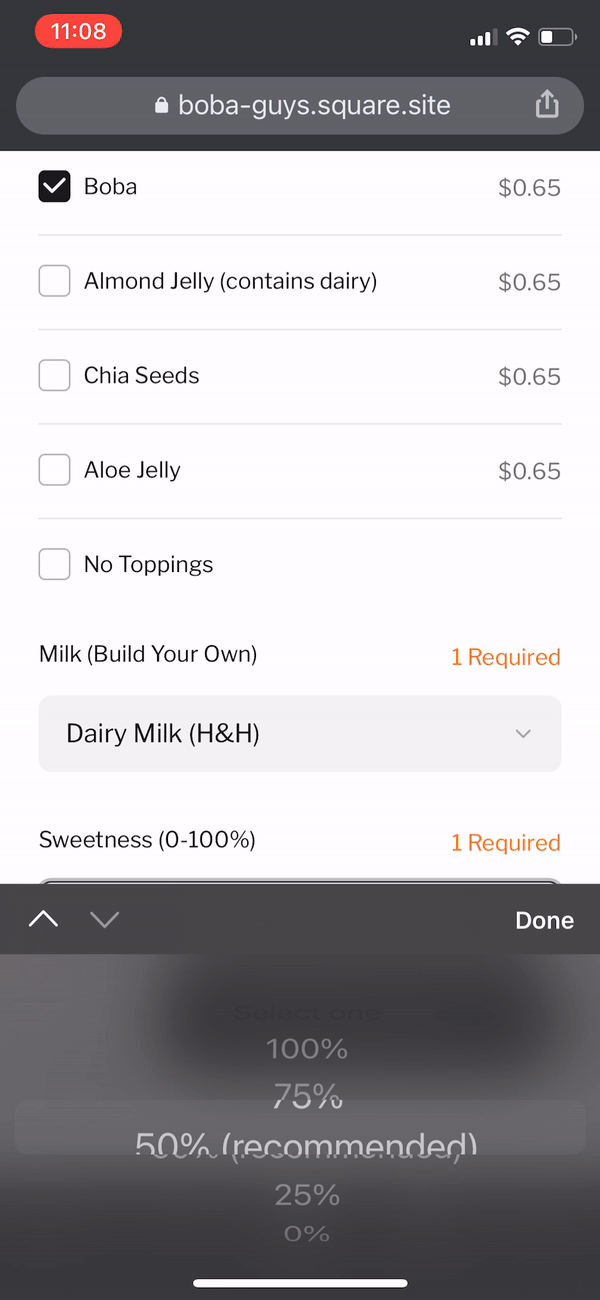The height and width of the screenshot is (1300, 600).
Task: Check the Chia Seeds topping
Action: [55, 376]
